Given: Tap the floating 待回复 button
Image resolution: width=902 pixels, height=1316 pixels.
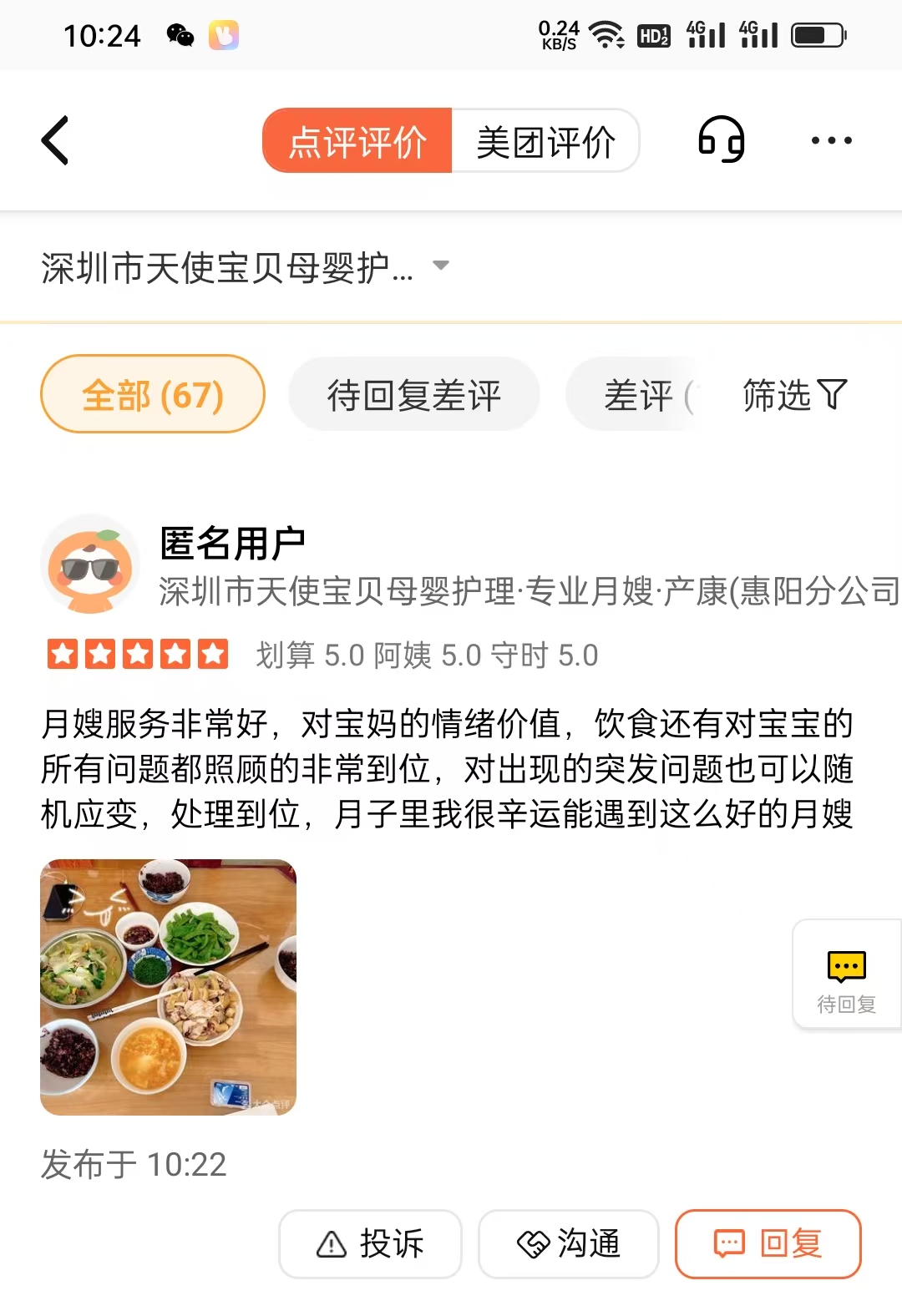Looking at the screenshot, I should tap(846, 975).
